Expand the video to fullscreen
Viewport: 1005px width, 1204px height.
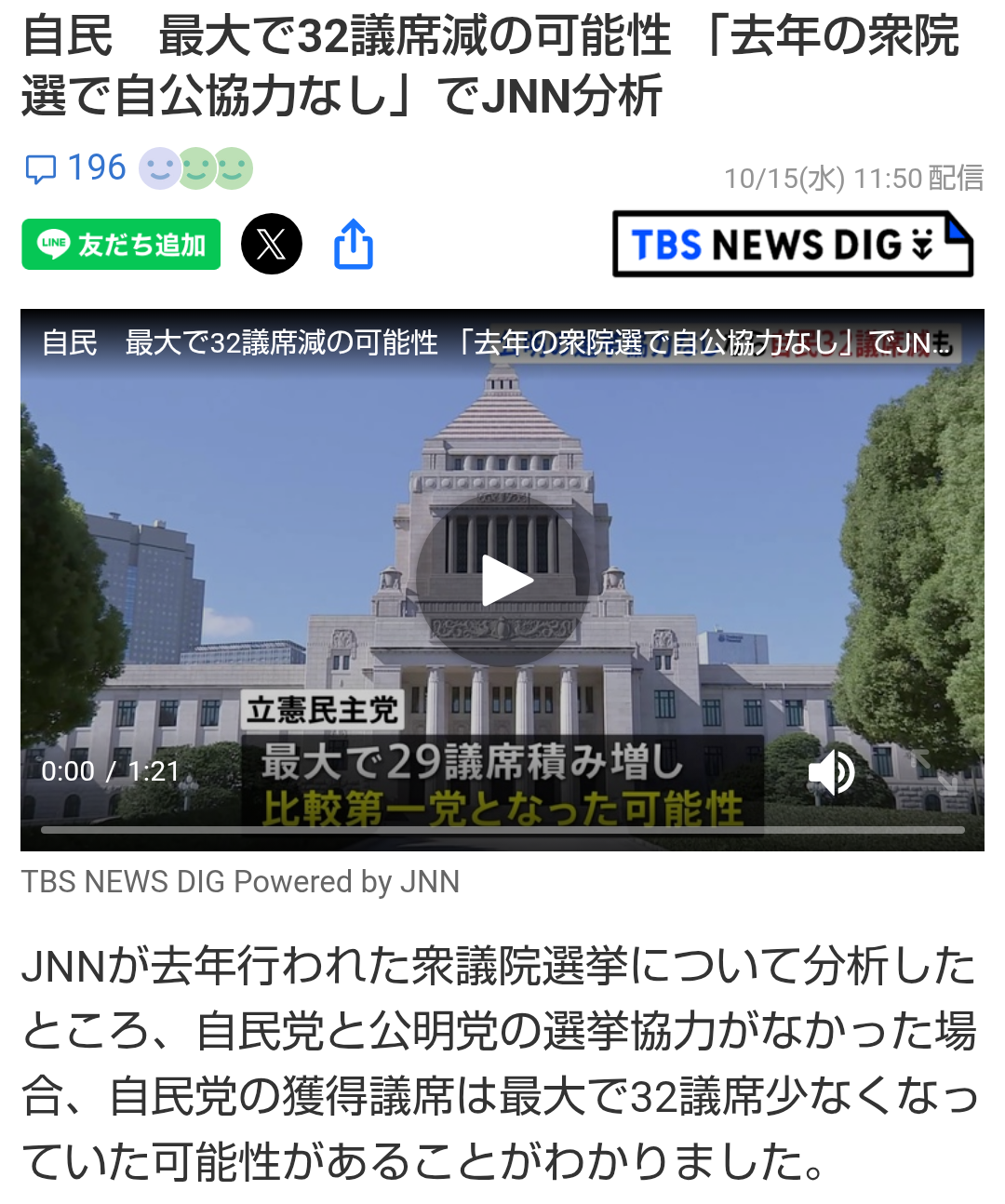[933, 771]
